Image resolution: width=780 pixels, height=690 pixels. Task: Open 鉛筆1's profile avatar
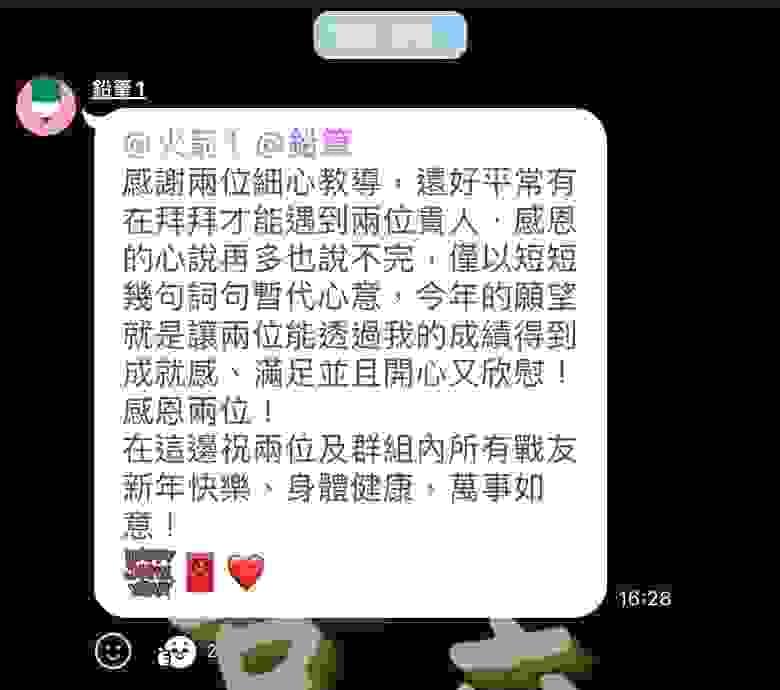45,104
